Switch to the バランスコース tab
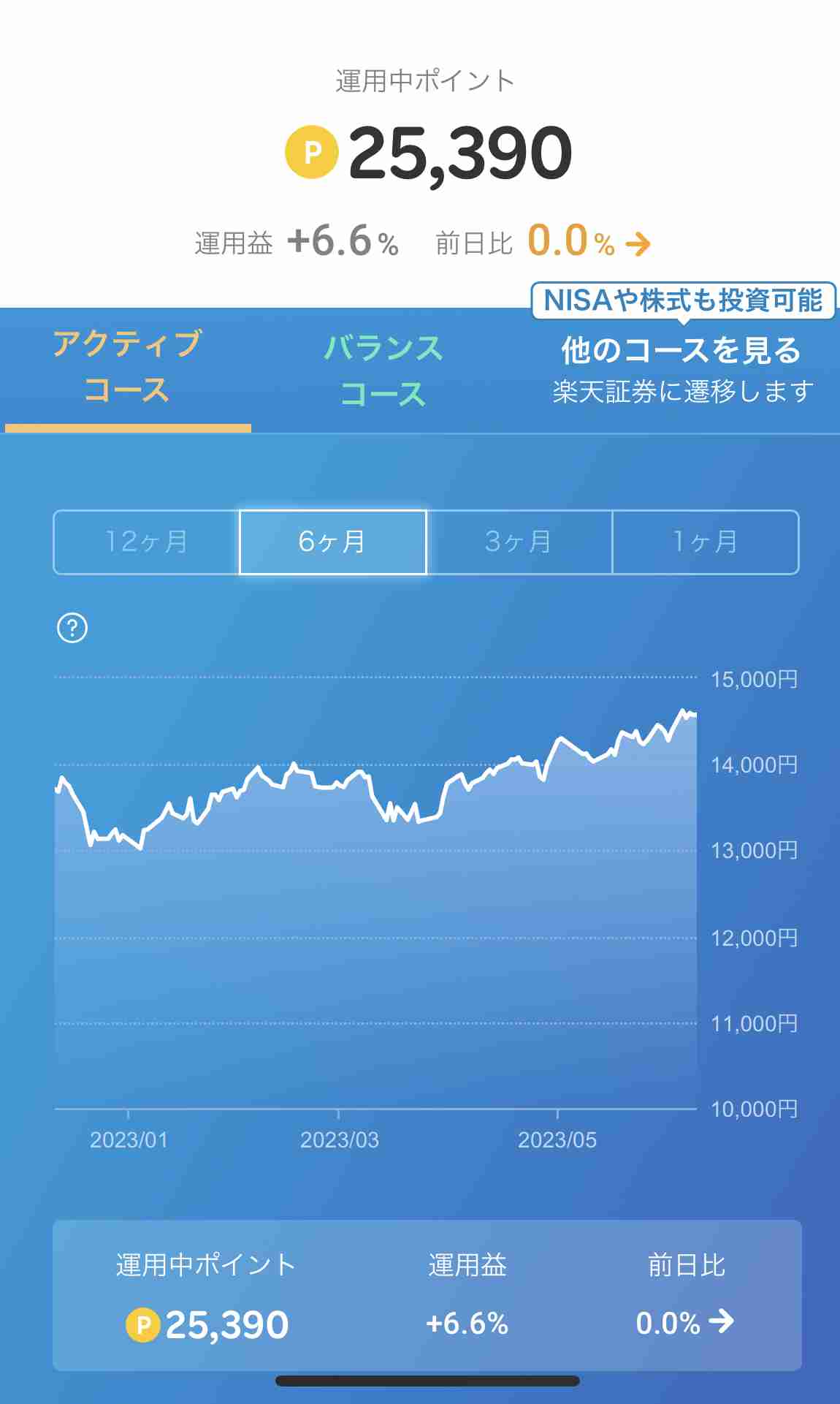 click(x=383, y=371)
